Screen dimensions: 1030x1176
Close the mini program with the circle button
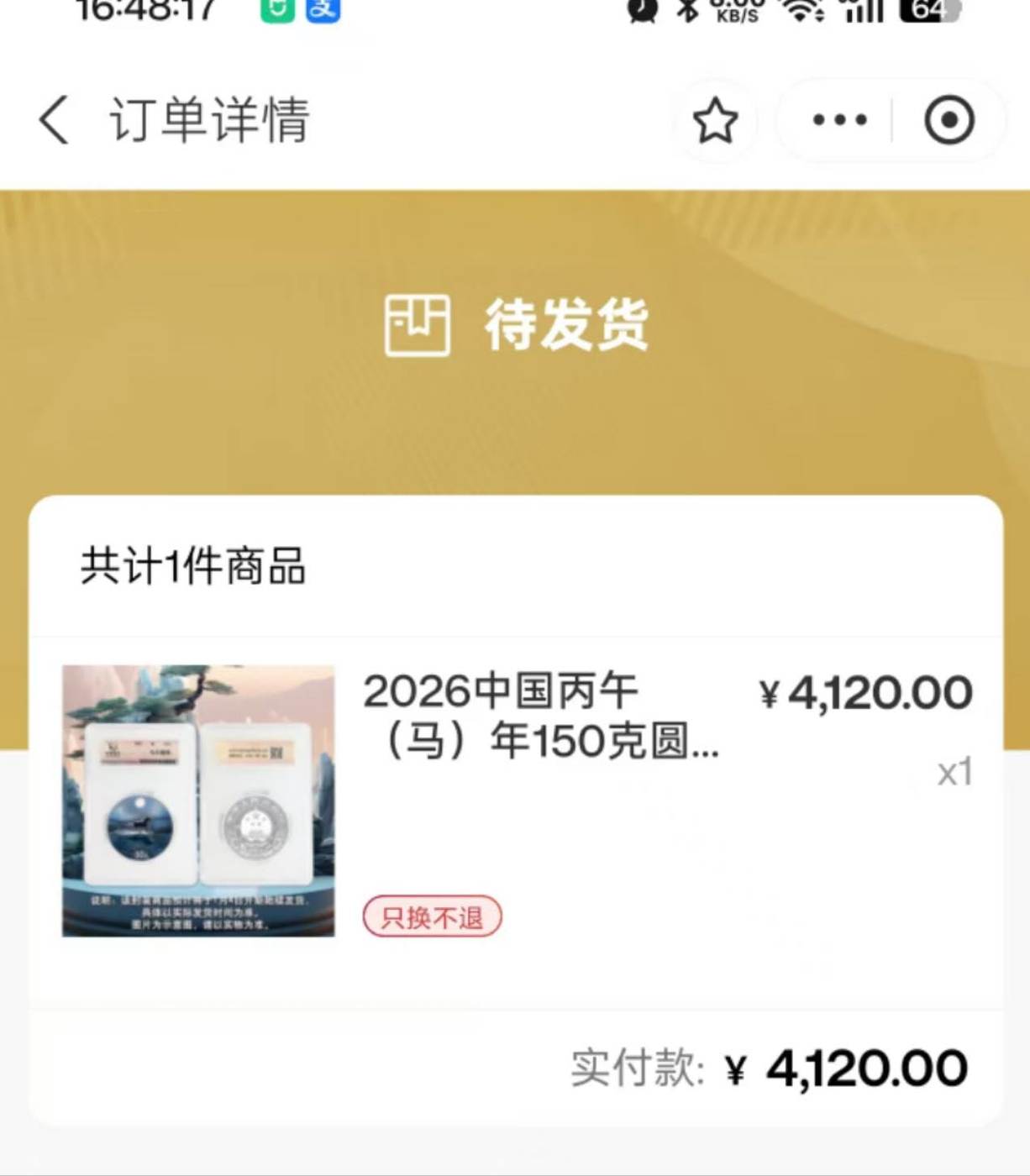click(949, 121)
